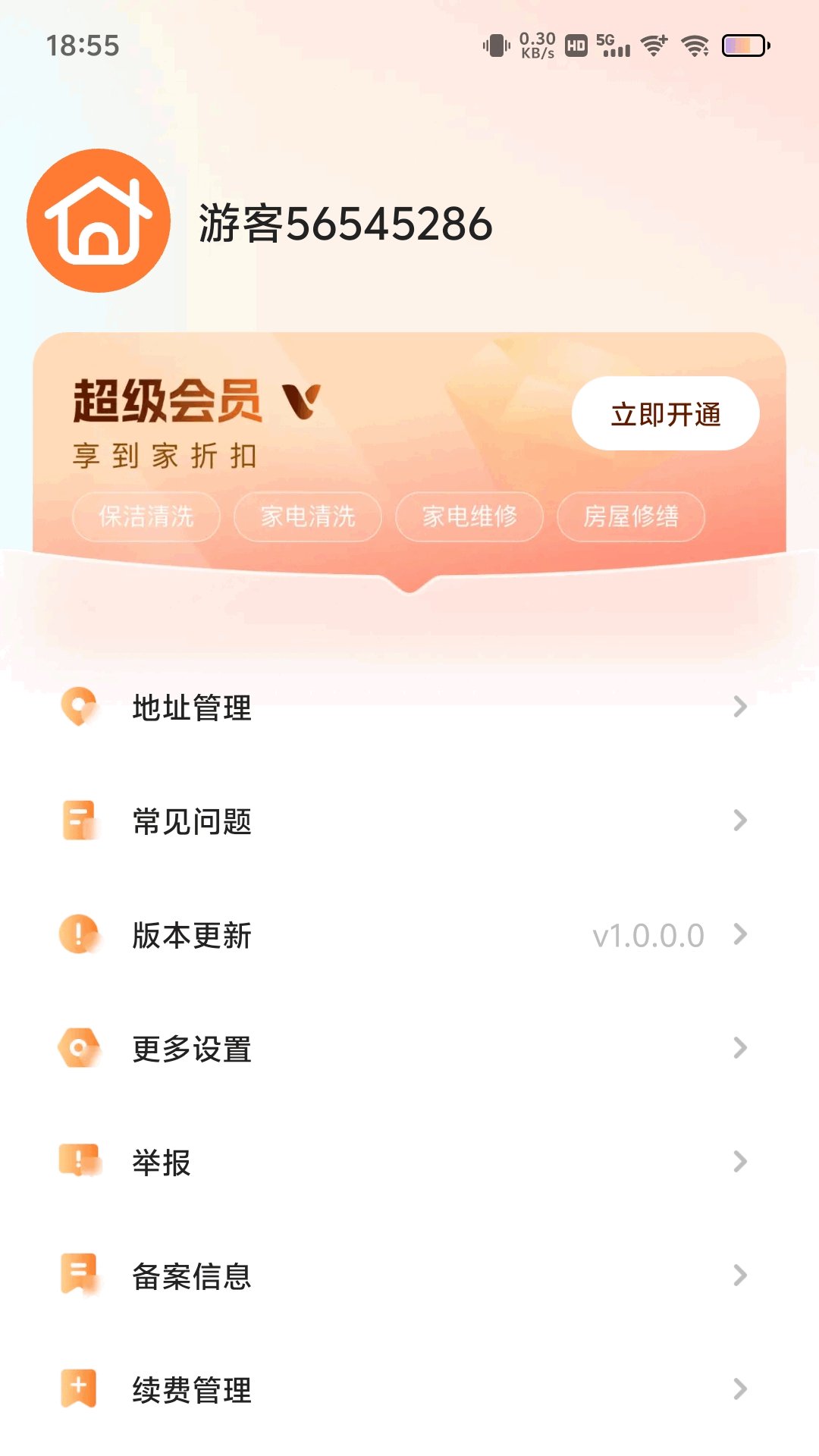Open the more settings gear icon
Image resolution: width=819 pixels, height=1456 pixels.
(x=78, y=1049)
